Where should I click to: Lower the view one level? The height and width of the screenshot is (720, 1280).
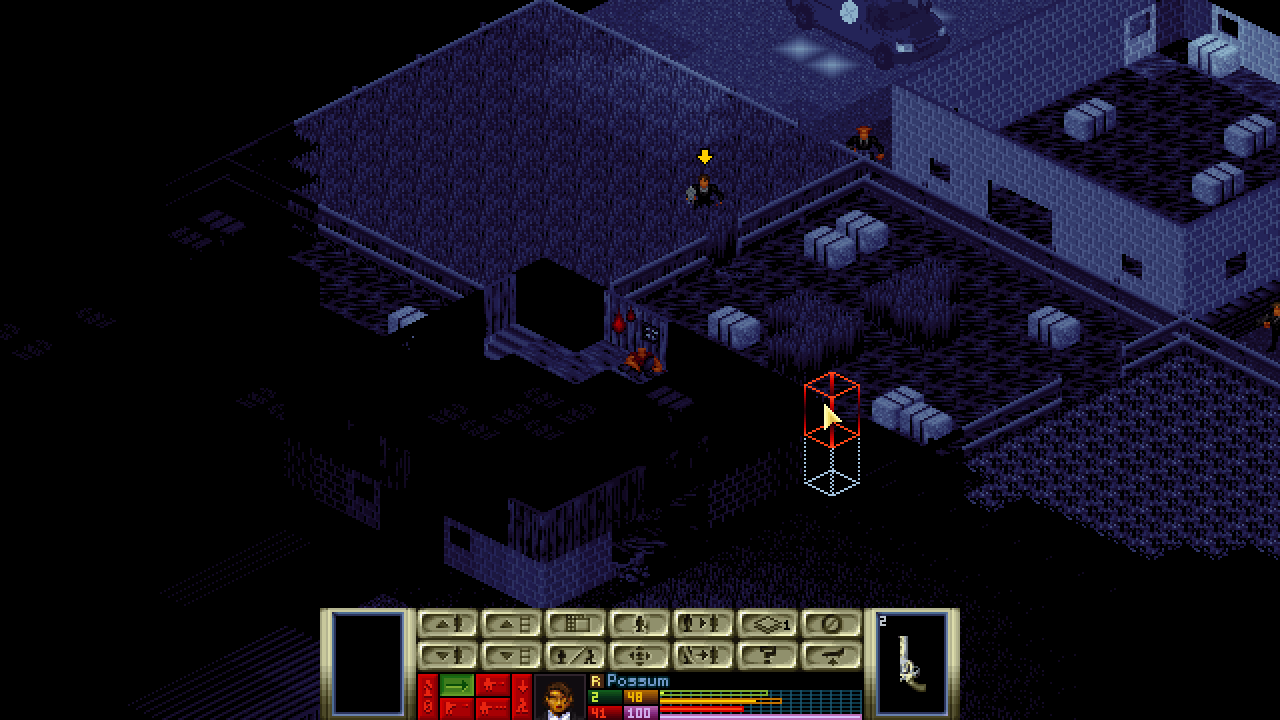511,656
